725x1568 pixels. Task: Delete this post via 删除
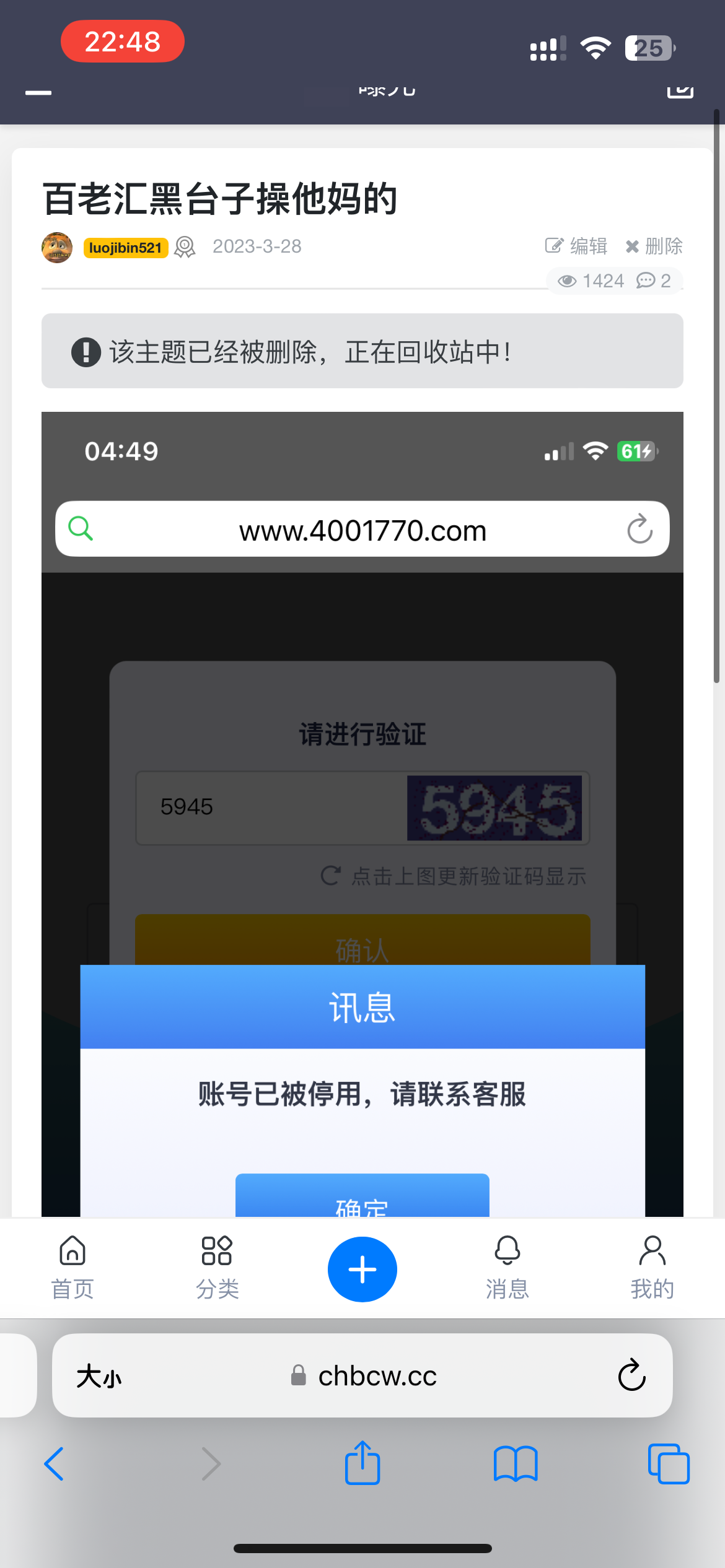654,246
